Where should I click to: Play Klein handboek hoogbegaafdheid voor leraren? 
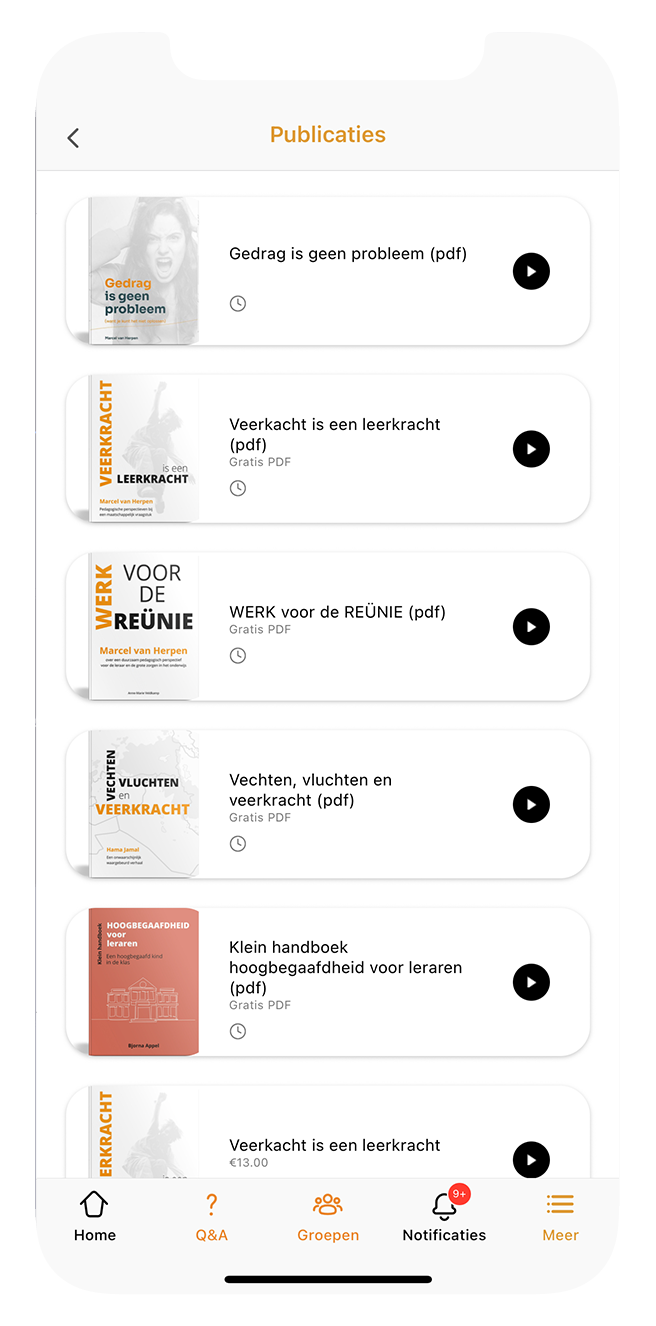pyautogui.click(x=531, y=982)
